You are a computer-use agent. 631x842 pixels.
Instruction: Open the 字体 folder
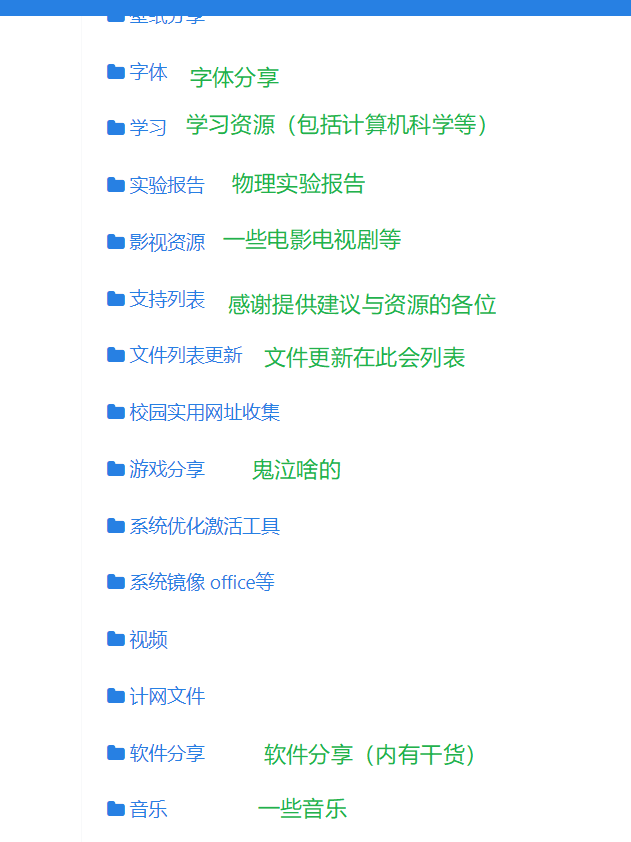pyautogui.click(x=148, y=72)
